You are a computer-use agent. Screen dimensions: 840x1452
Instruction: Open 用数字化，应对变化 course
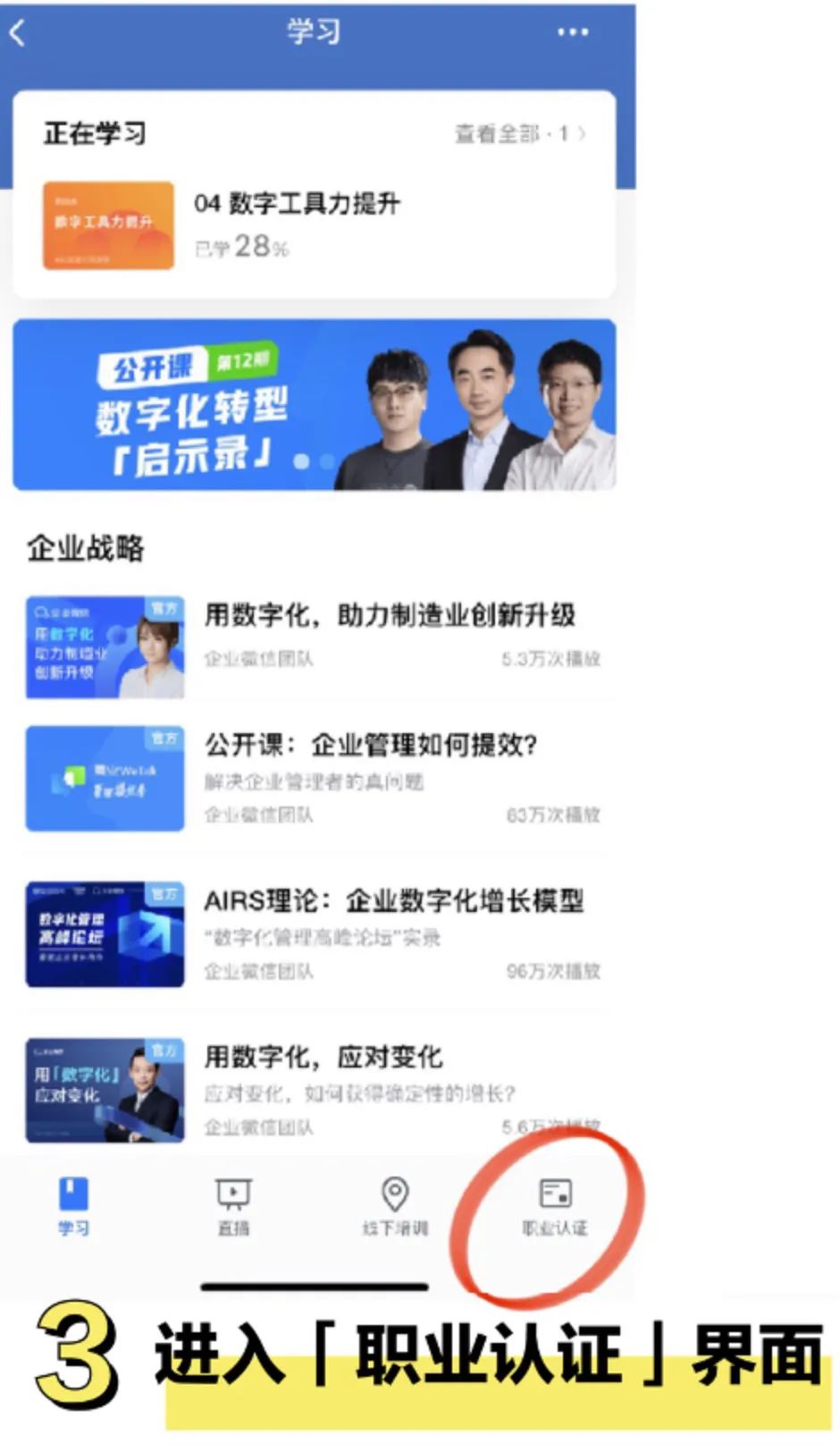click(323, 1057)
